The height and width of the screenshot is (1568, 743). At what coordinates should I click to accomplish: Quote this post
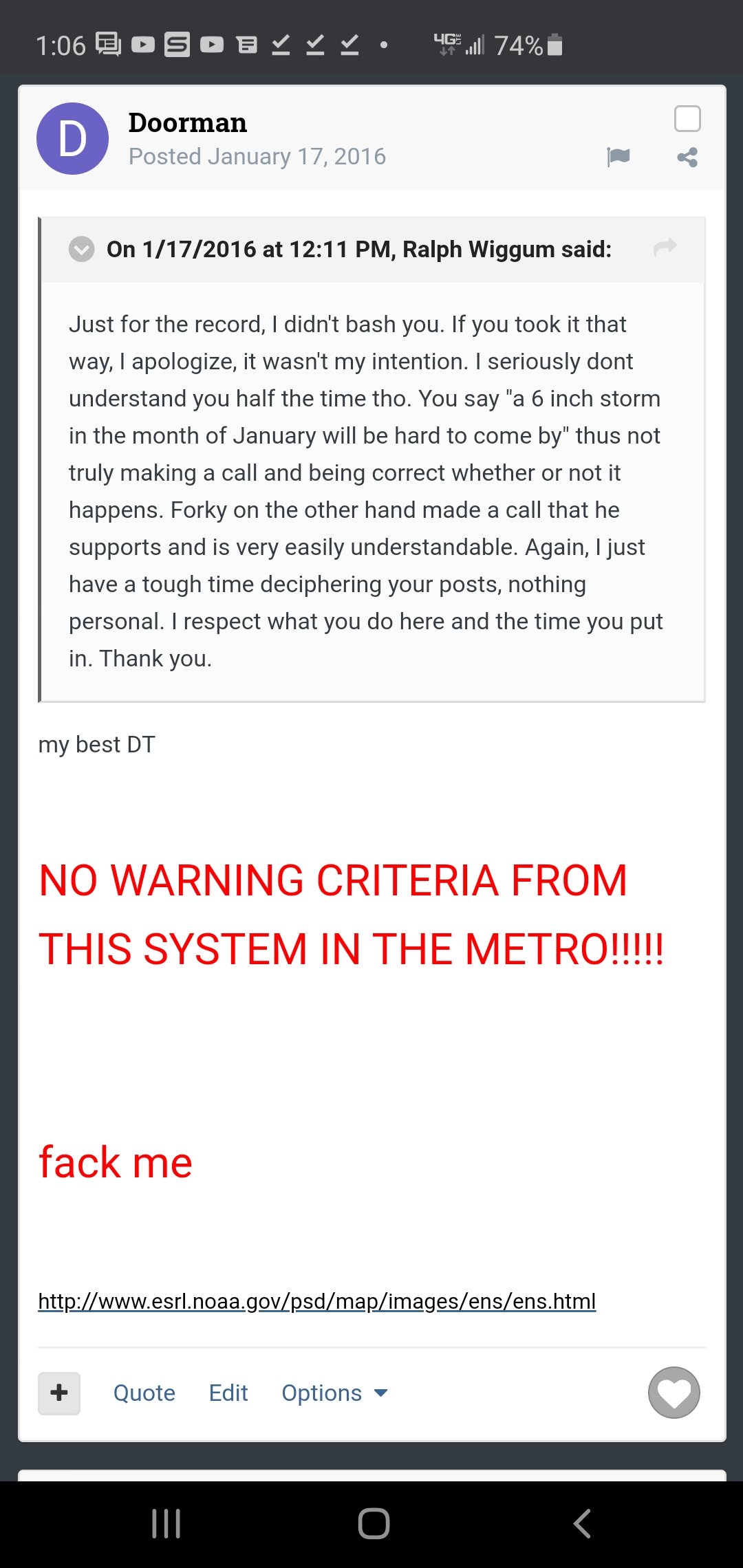pyautogui.click(x=144, y=1393)
